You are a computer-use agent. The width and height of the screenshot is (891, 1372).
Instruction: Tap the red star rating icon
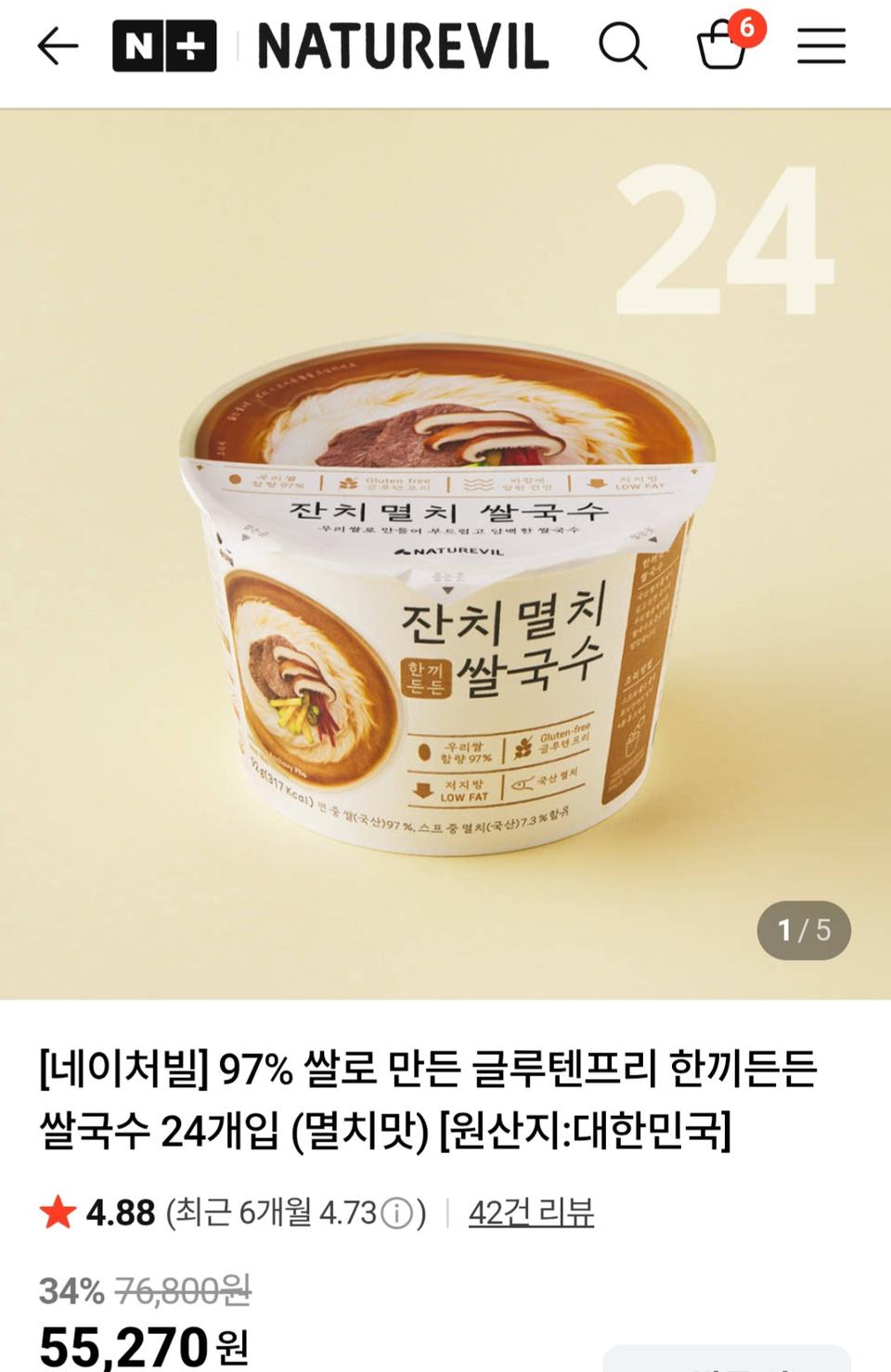pyautogui.click(x=58, y=1211)
